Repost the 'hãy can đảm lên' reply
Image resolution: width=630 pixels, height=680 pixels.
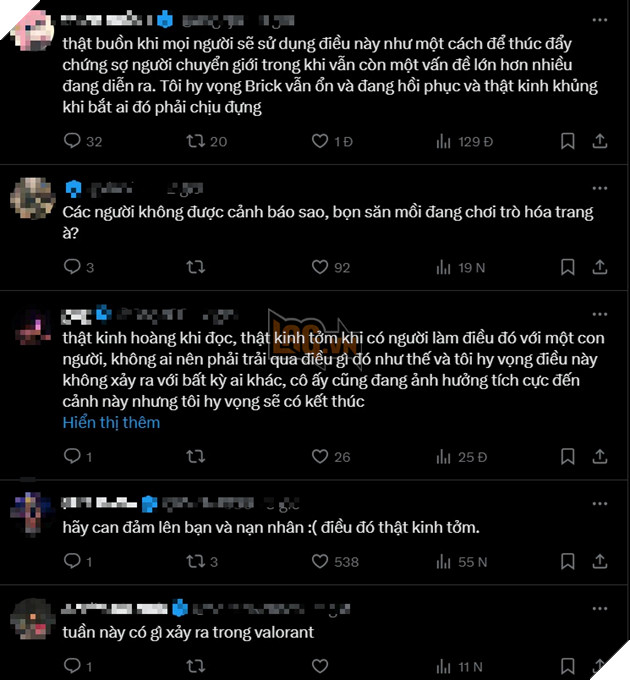pos(196,562)
